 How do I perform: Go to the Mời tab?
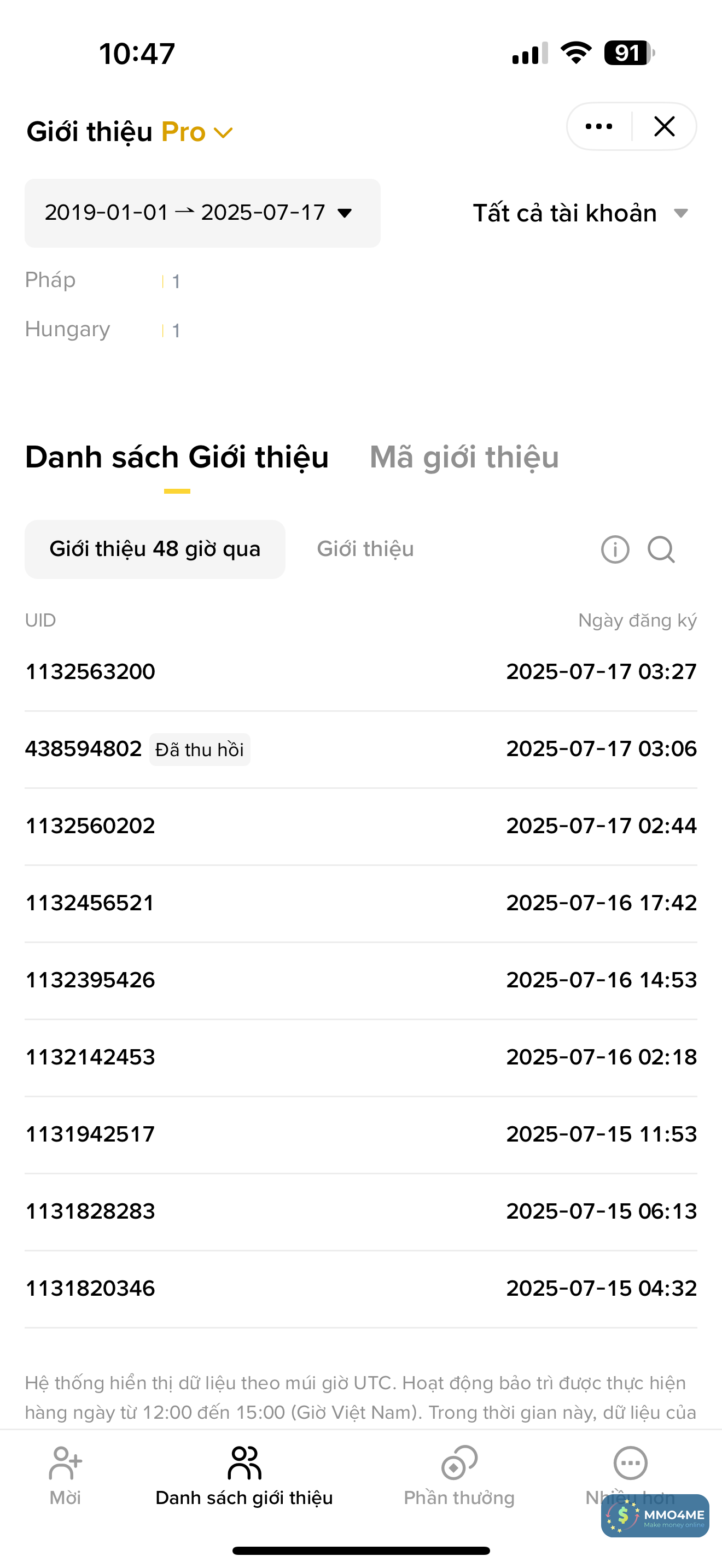pos(65,1477)
